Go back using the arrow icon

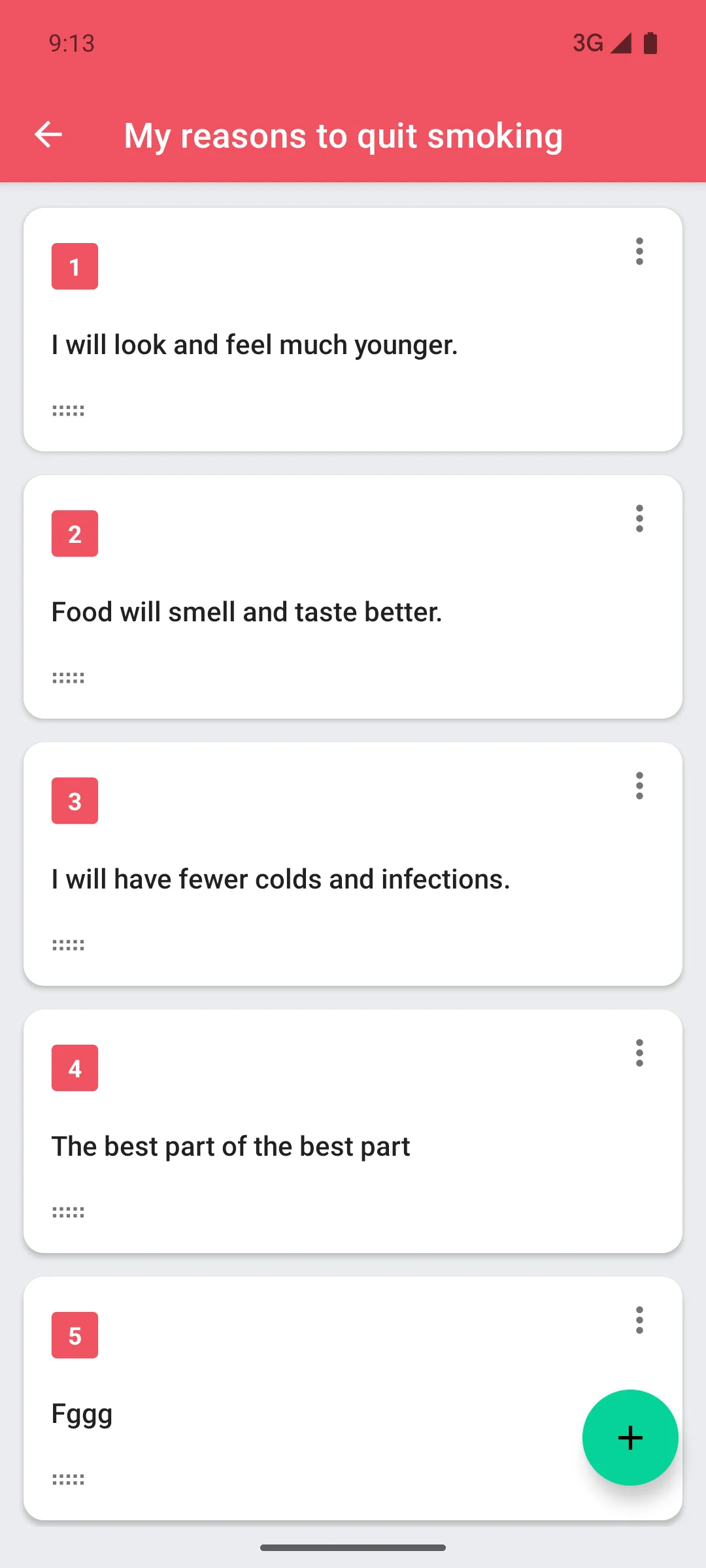point(48,135)
